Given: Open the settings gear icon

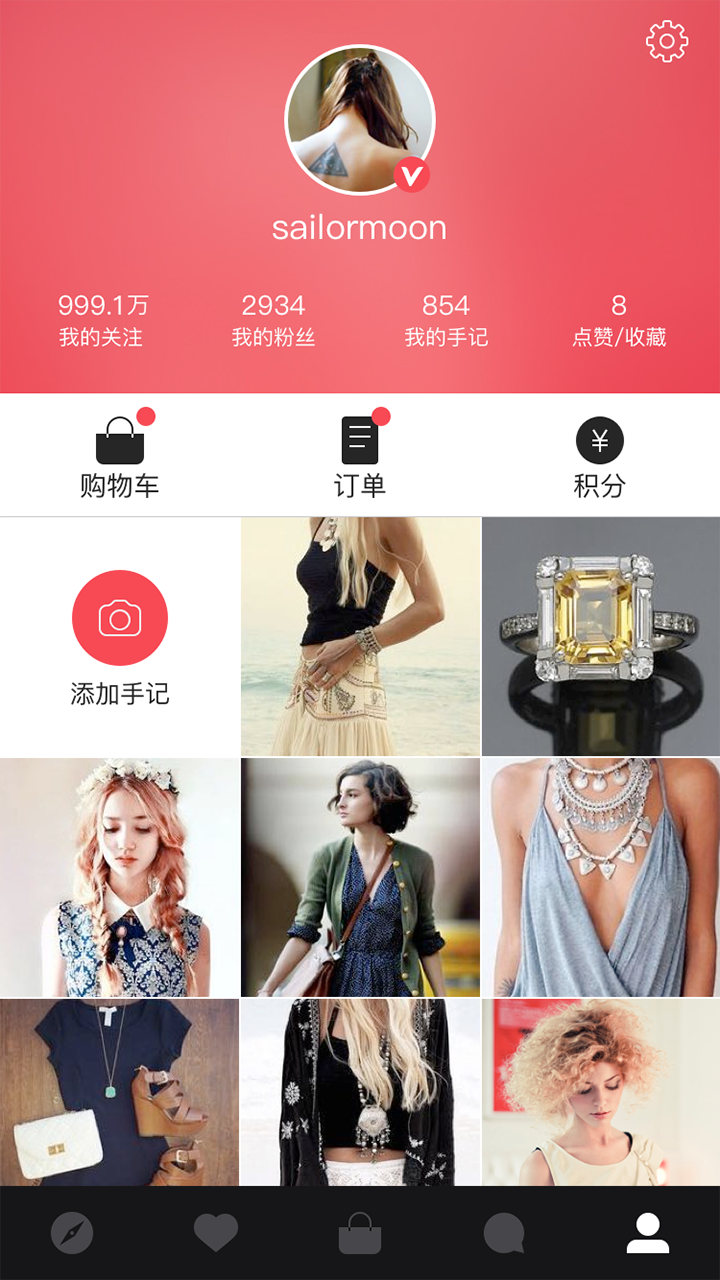Looking at the screenshot, I should tap(665, 42).
